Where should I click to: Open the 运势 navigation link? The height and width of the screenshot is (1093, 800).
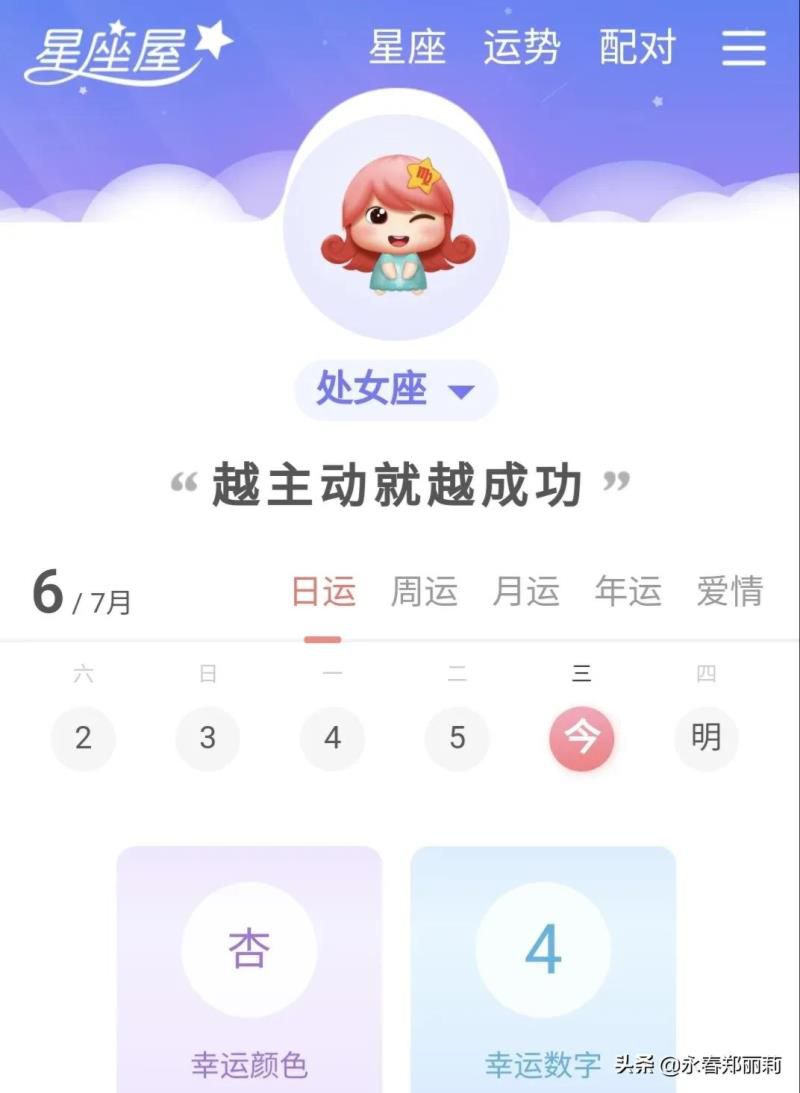(521, 46)
